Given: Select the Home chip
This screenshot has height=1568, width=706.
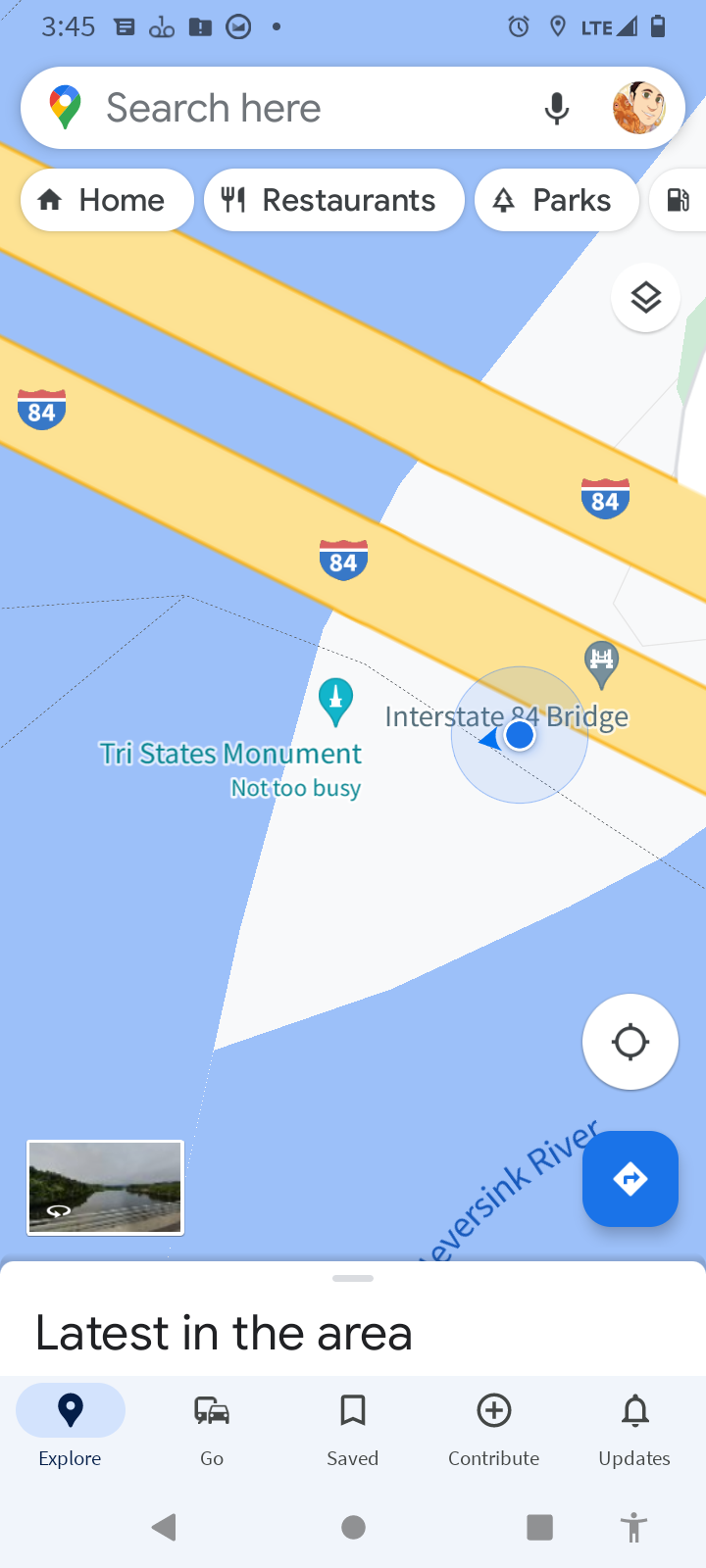Looking at the screenshot, I should click(x=107, y=200).
